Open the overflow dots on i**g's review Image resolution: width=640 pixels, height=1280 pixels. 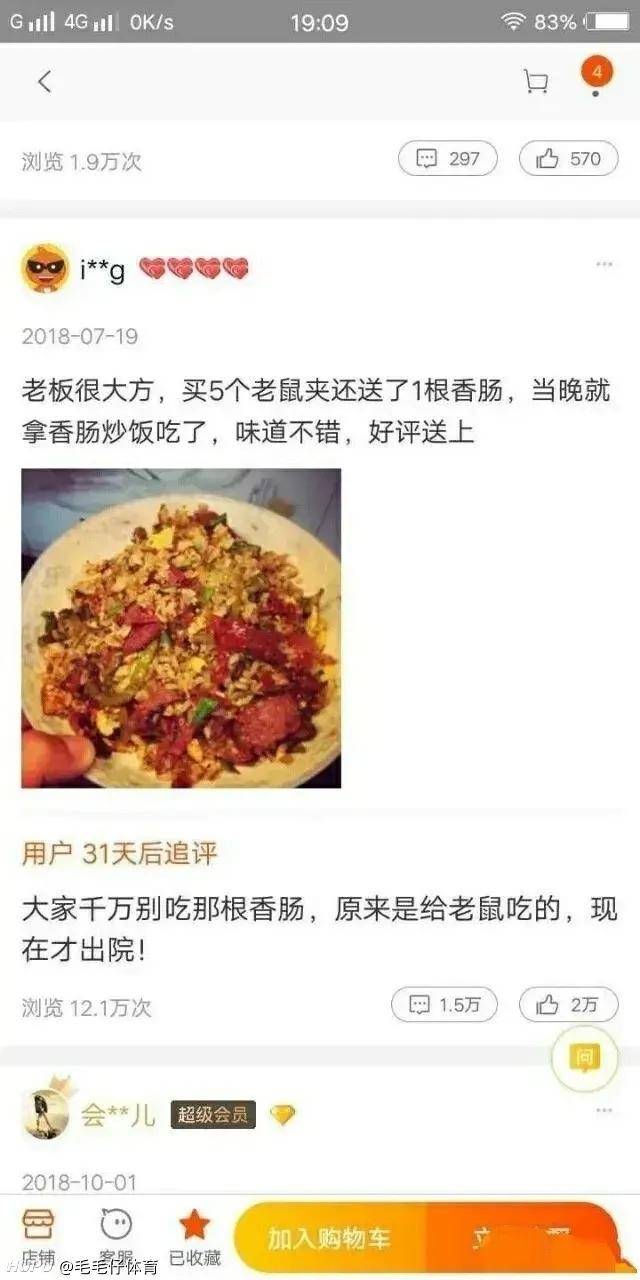point(604,264)
